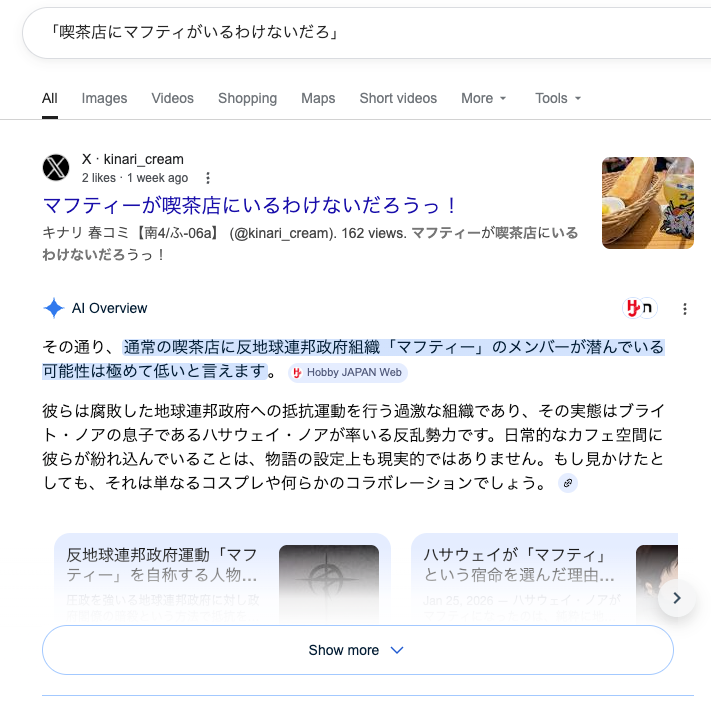
Task: Expand the More dropdown
Action: pos(484,98)
